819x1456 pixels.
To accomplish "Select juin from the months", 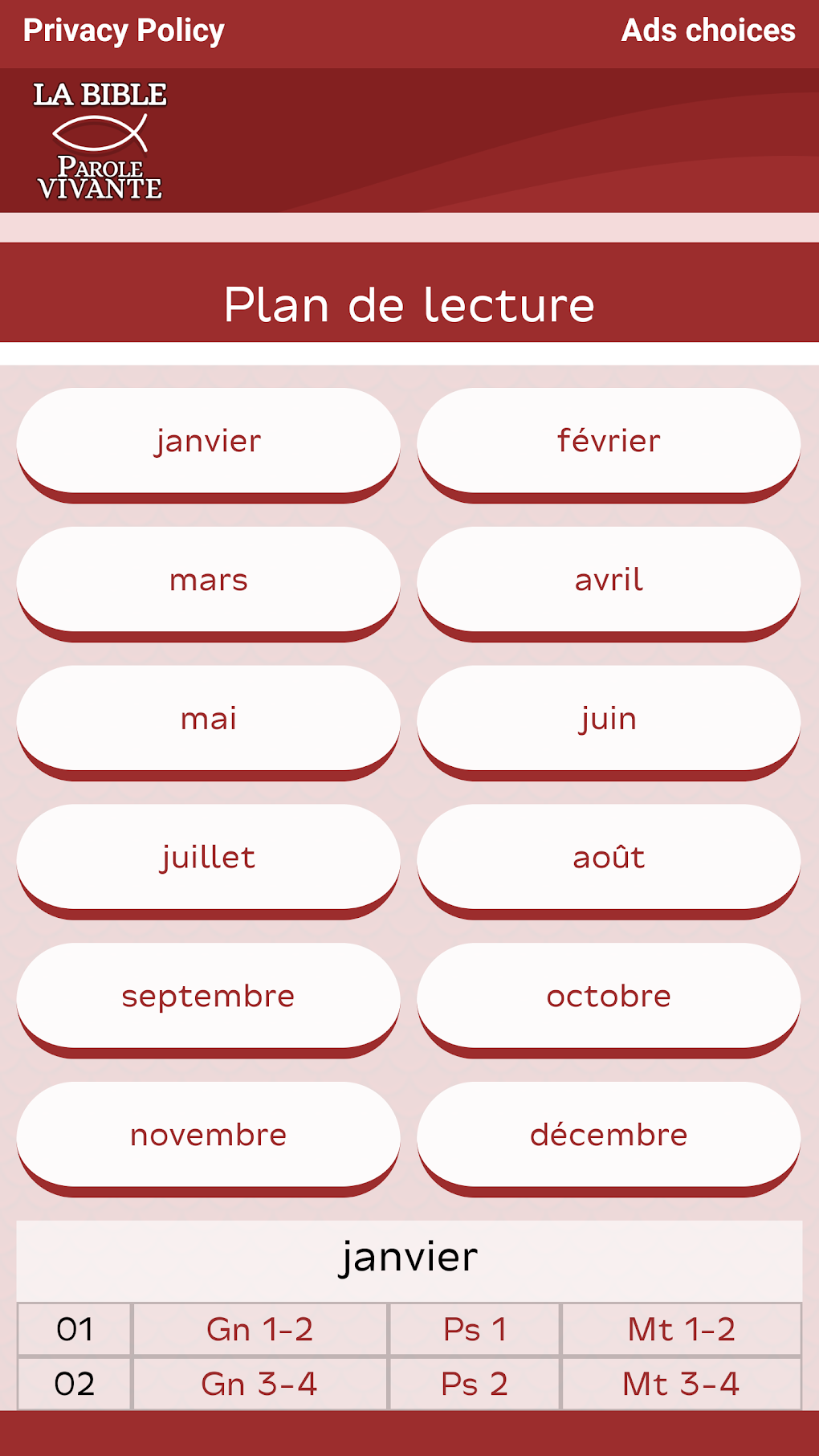I will (609, 719).
